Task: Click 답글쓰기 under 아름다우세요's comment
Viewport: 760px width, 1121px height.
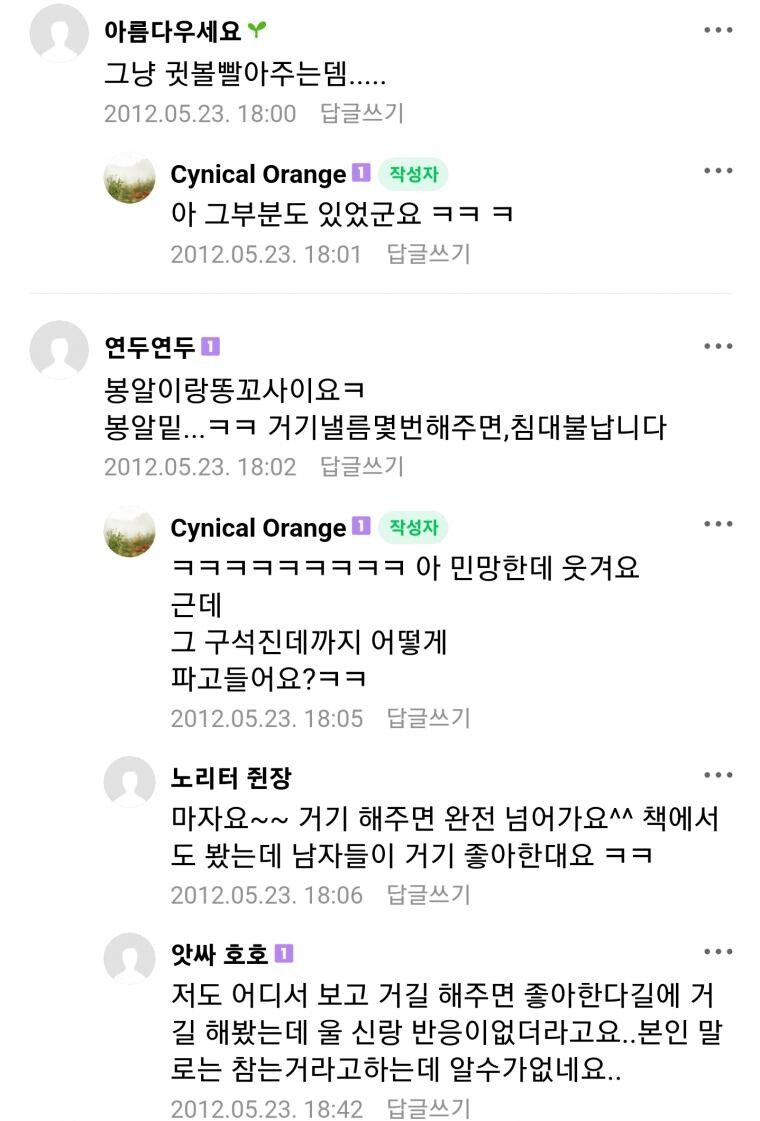Action: click(x=359, y=113)
